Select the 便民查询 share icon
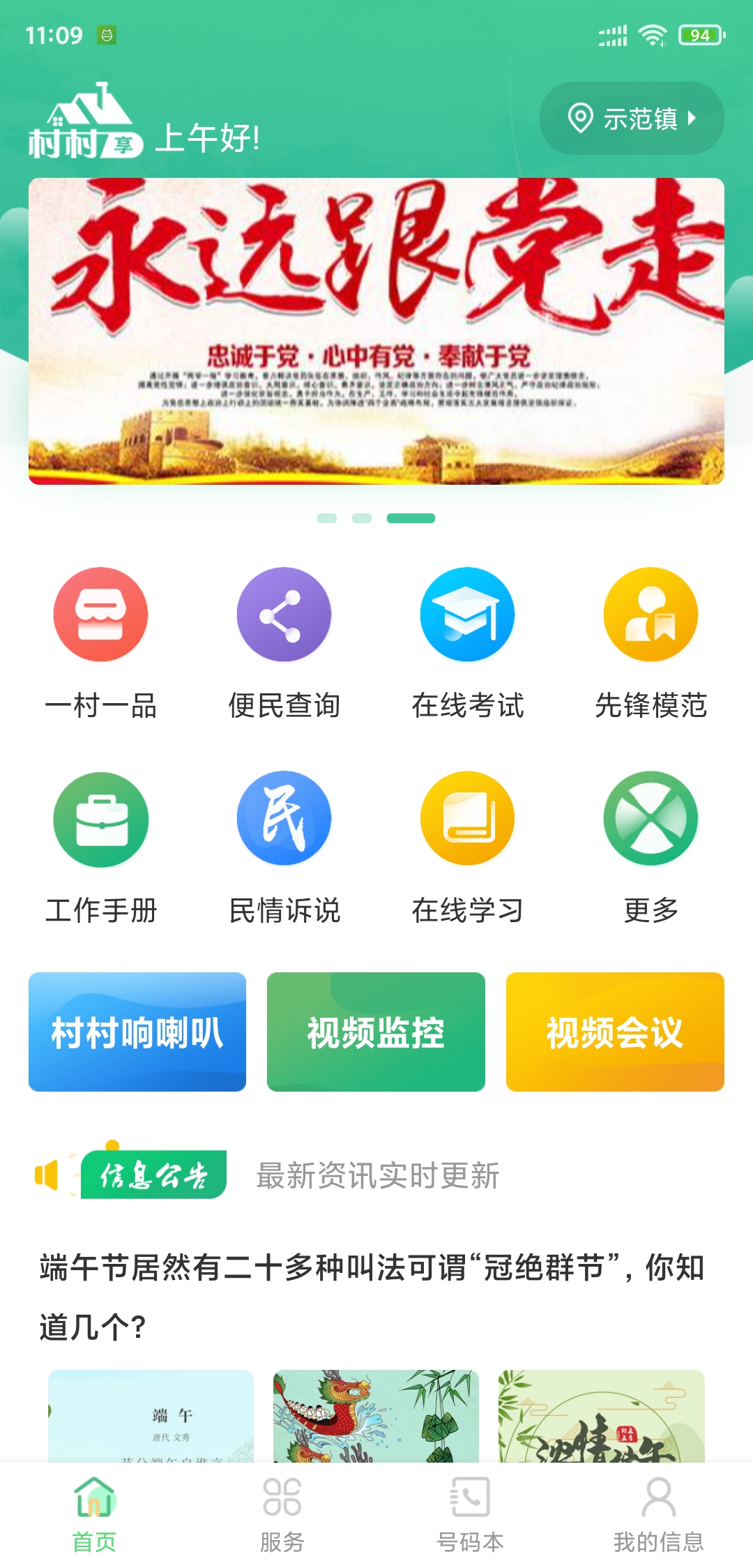This screenshot has height=1568, width=753. 284,615
